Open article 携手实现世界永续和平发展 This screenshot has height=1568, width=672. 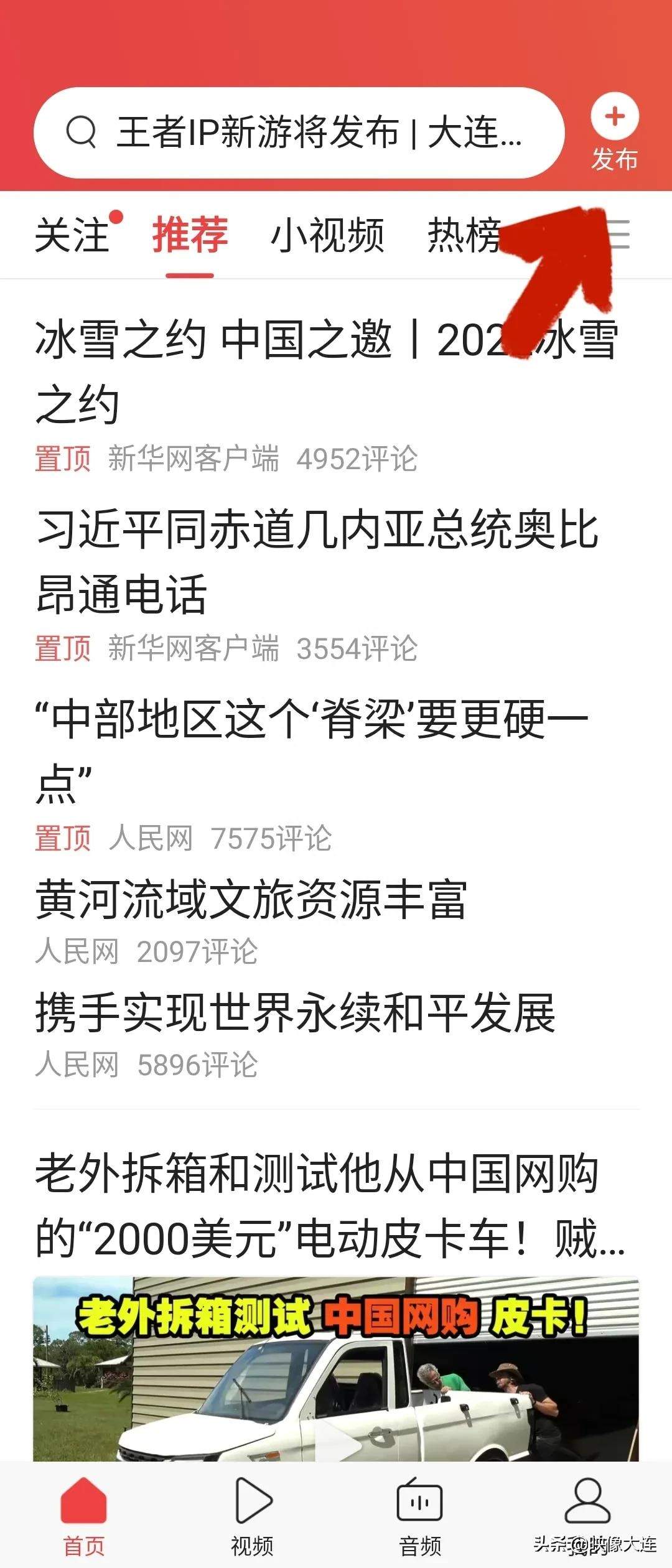[295, 1013]
